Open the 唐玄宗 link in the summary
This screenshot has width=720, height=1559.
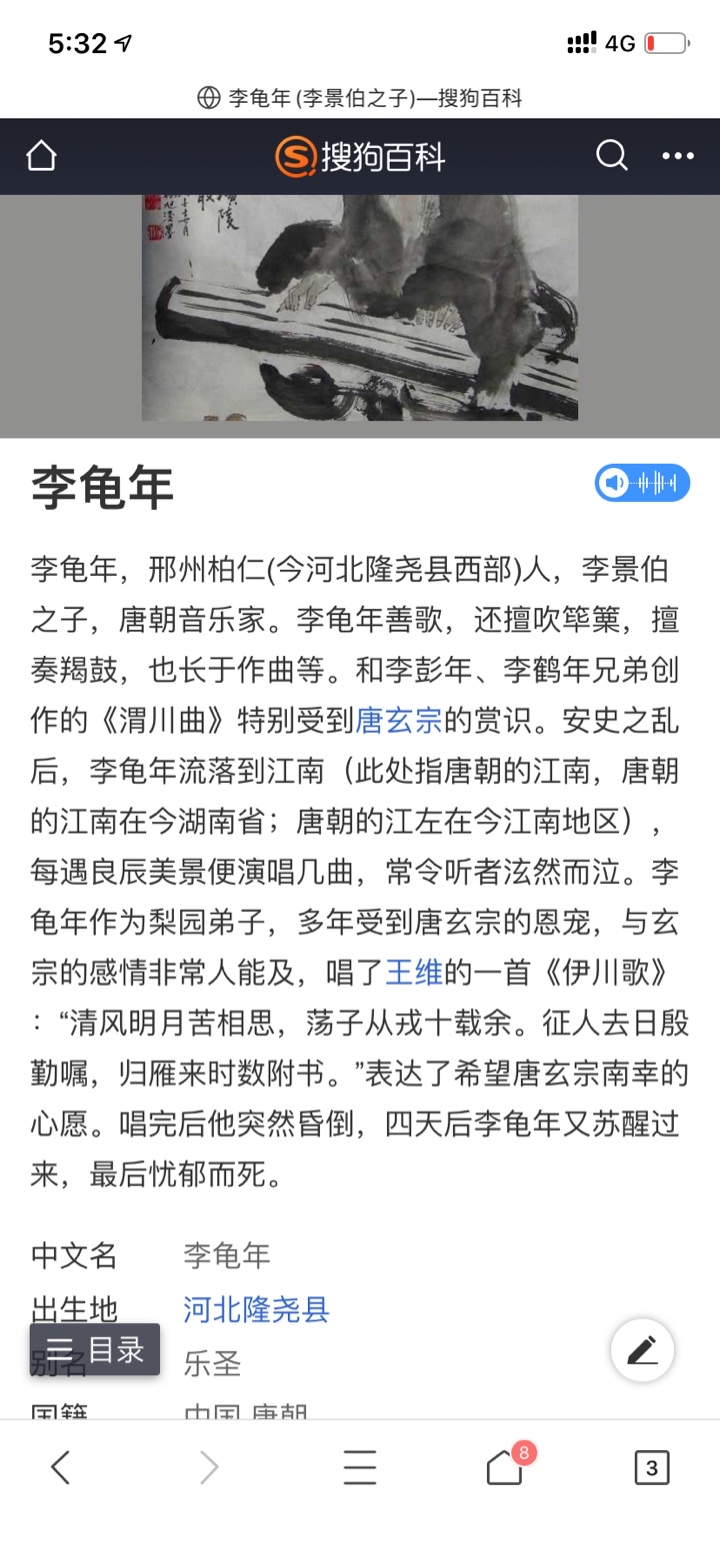pos(399,719)
